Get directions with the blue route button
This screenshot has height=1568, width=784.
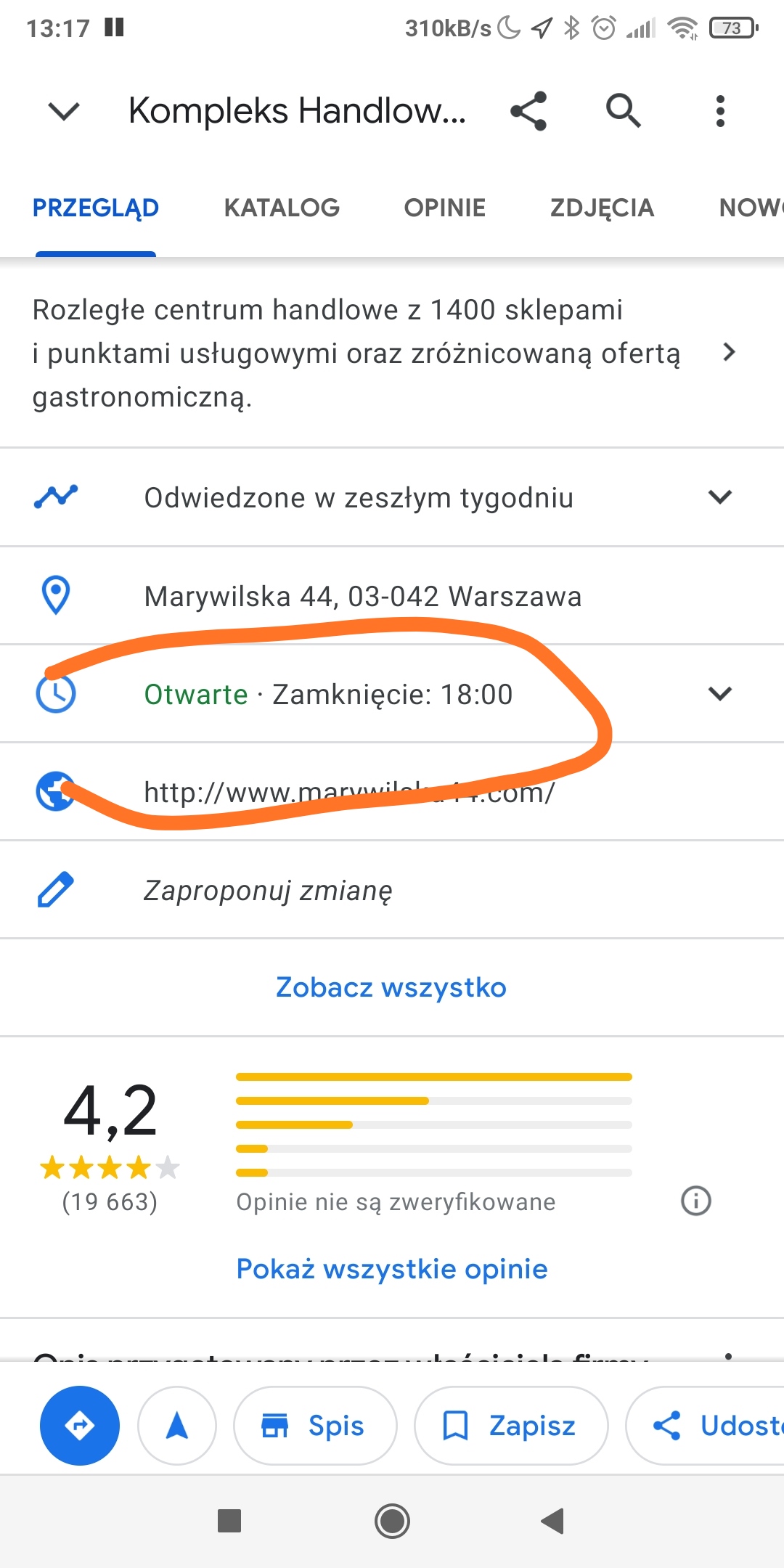point(80,1426)
